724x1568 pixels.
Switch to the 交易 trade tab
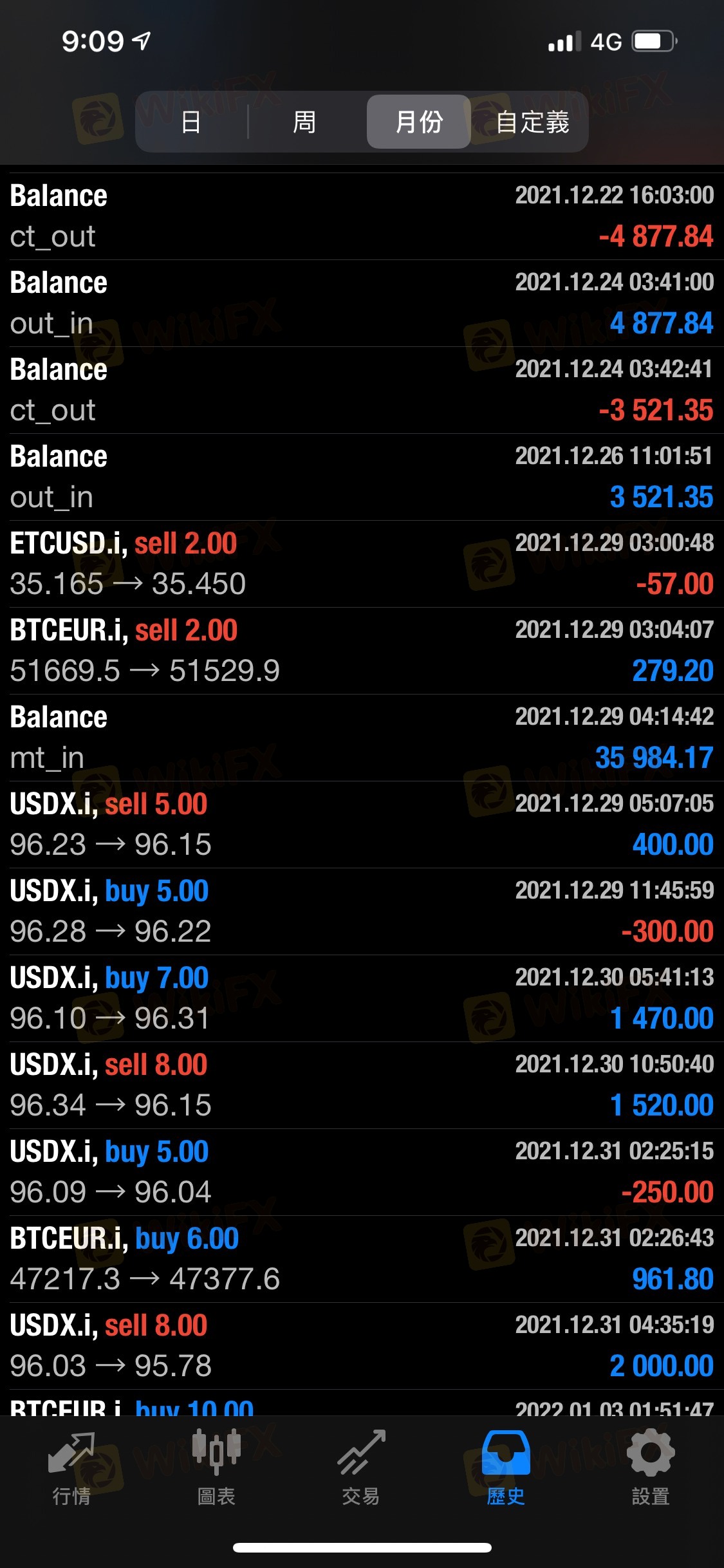(361, 1468)
